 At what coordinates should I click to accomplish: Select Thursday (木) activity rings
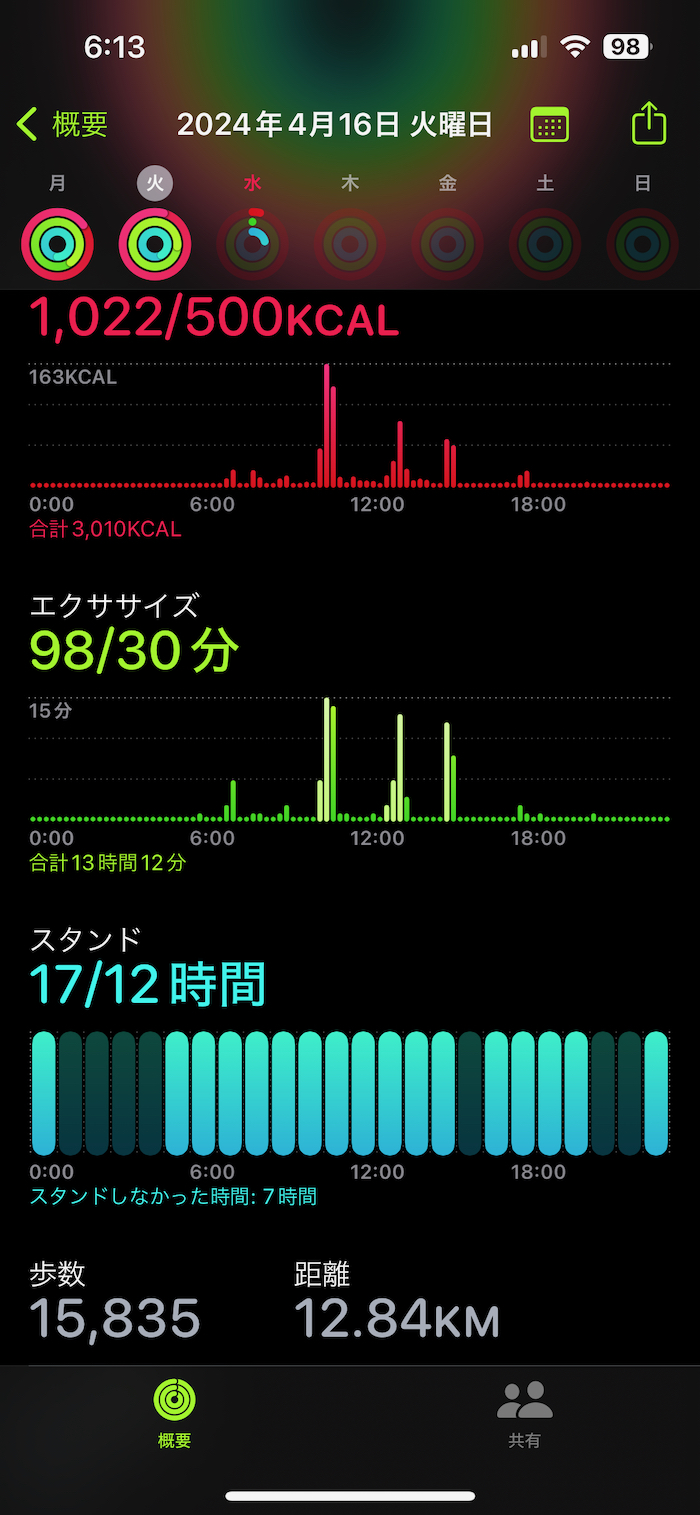(350, 243)
